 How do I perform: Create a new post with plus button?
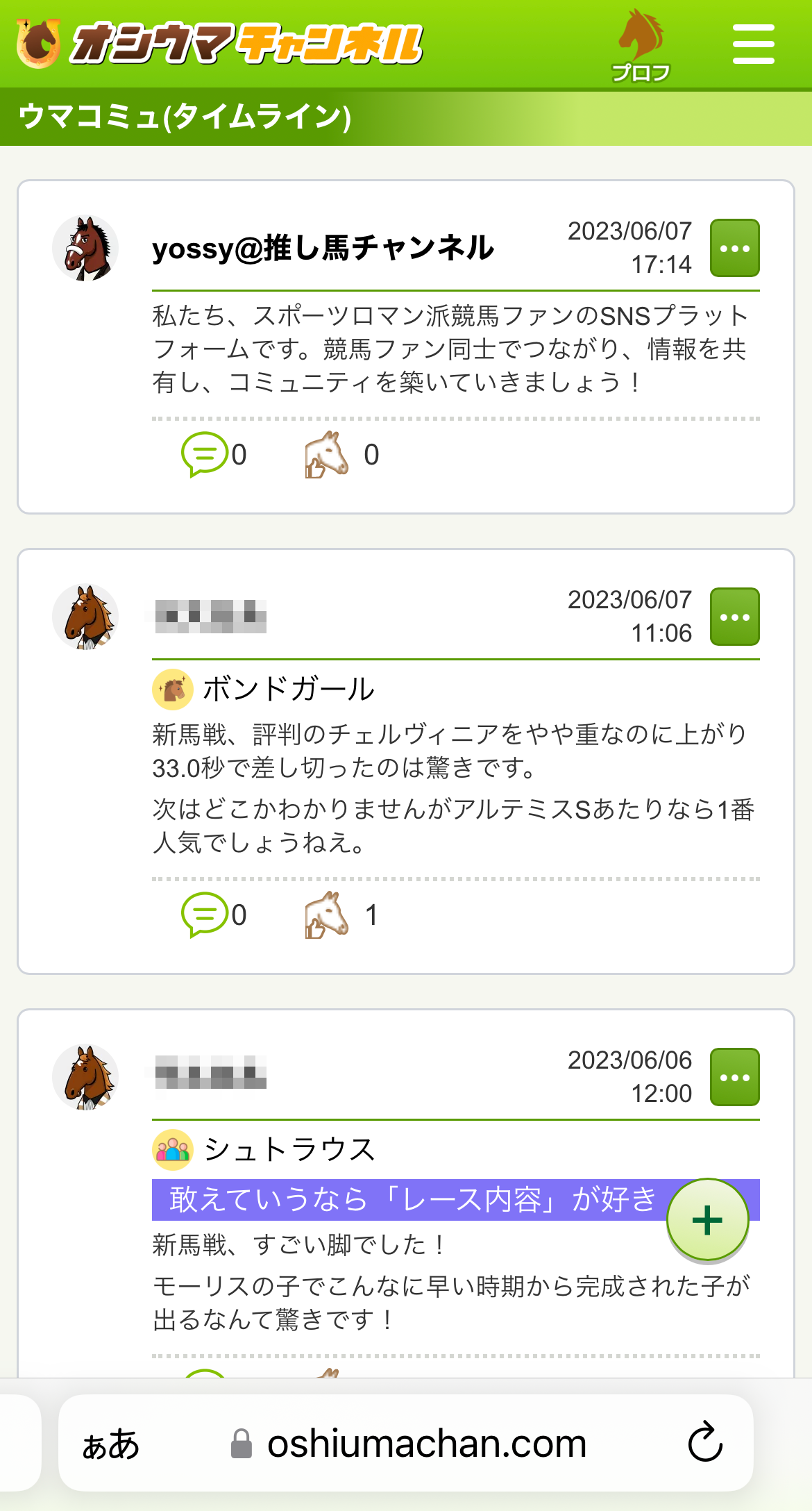point(707,1220)
